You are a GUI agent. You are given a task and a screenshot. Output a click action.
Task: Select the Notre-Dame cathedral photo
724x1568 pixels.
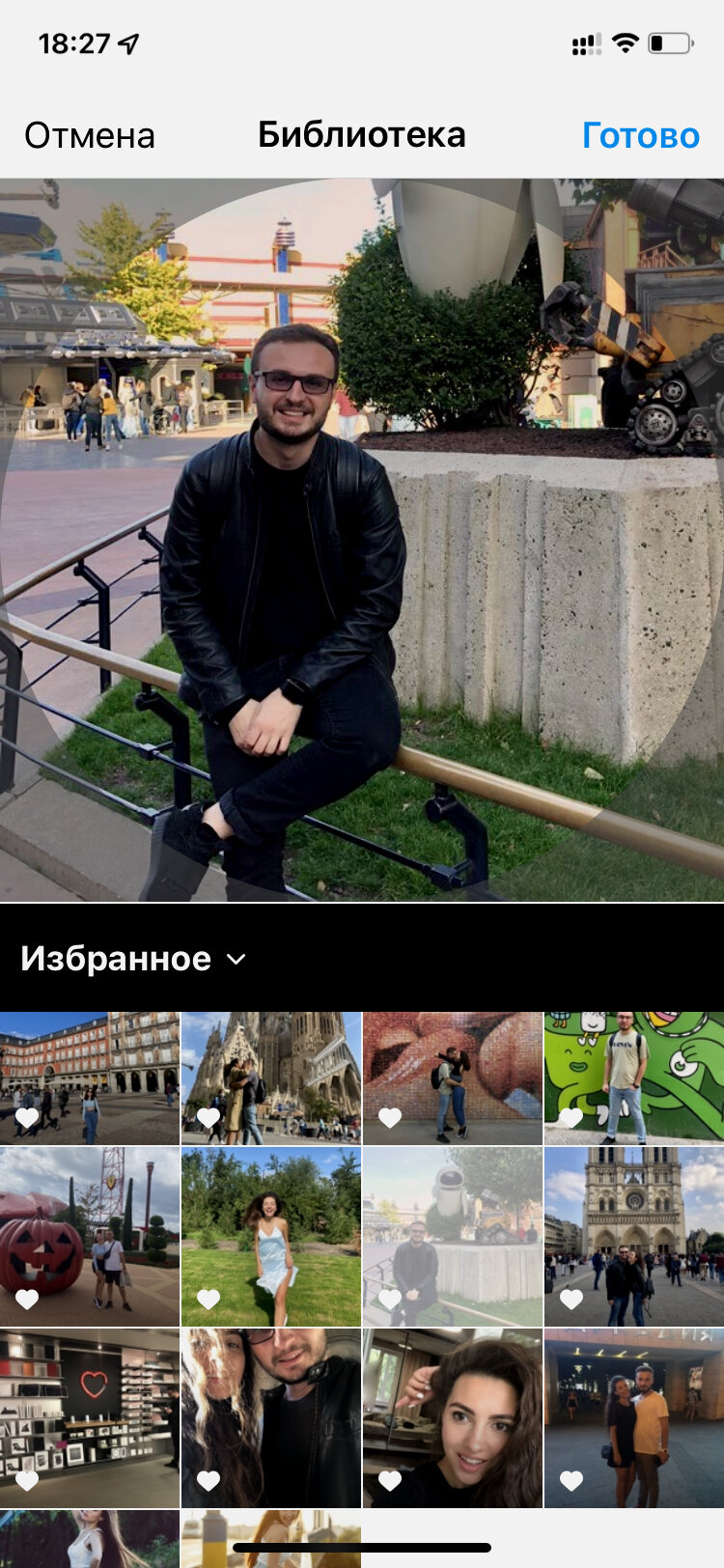(x=634, y=1237)
